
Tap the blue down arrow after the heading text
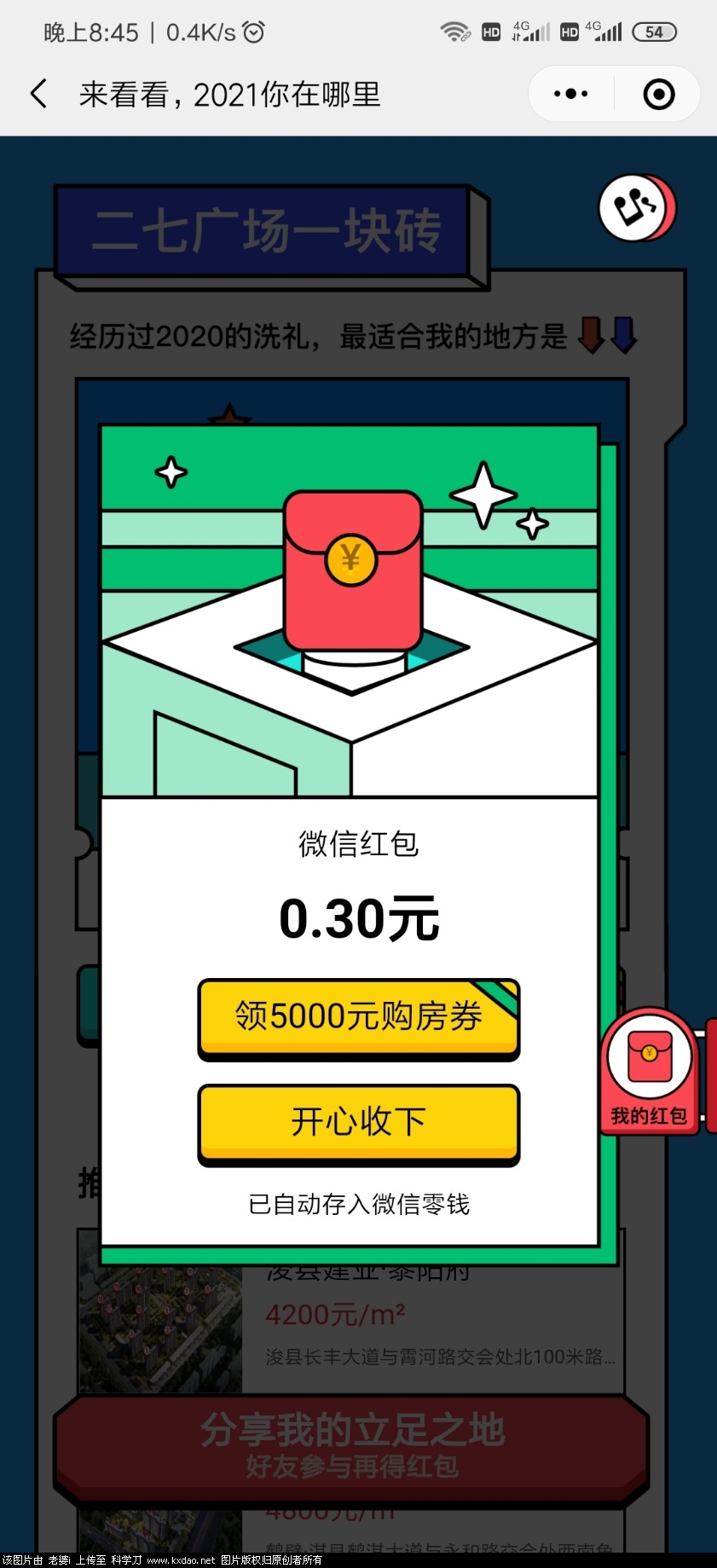pos(623,337)
